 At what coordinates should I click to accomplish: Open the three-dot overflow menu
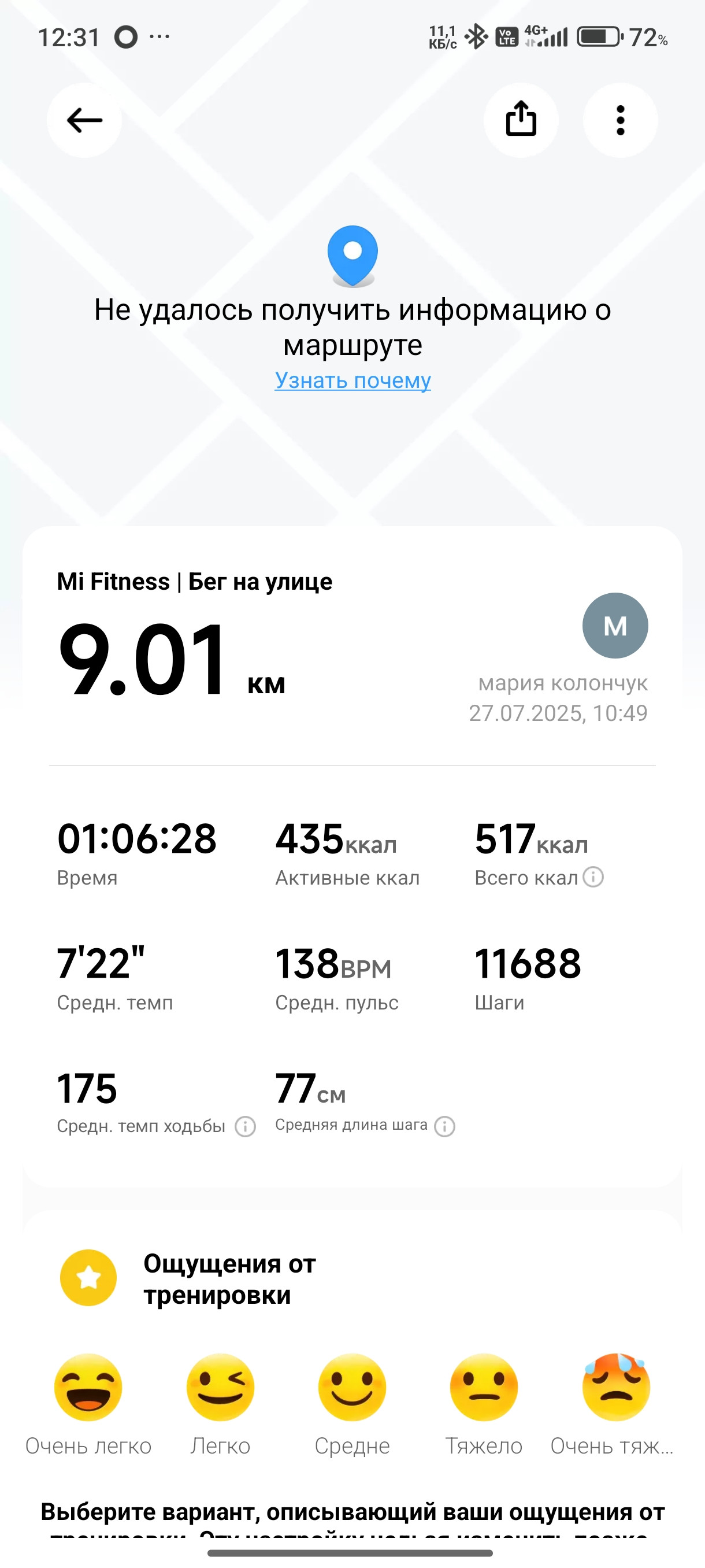click(x=621, y=120)
